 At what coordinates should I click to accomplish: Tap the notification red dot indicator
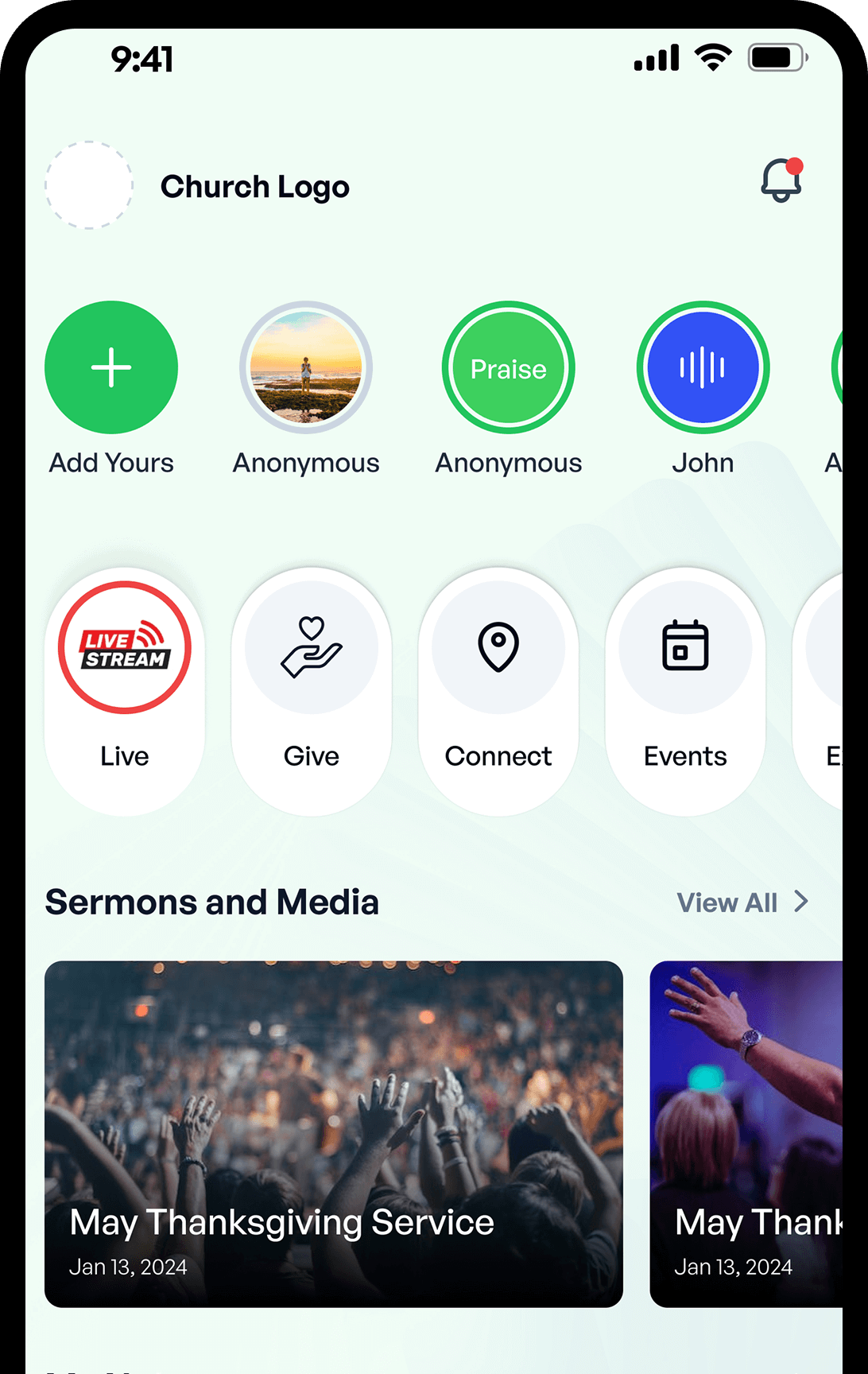pos(794,165)
